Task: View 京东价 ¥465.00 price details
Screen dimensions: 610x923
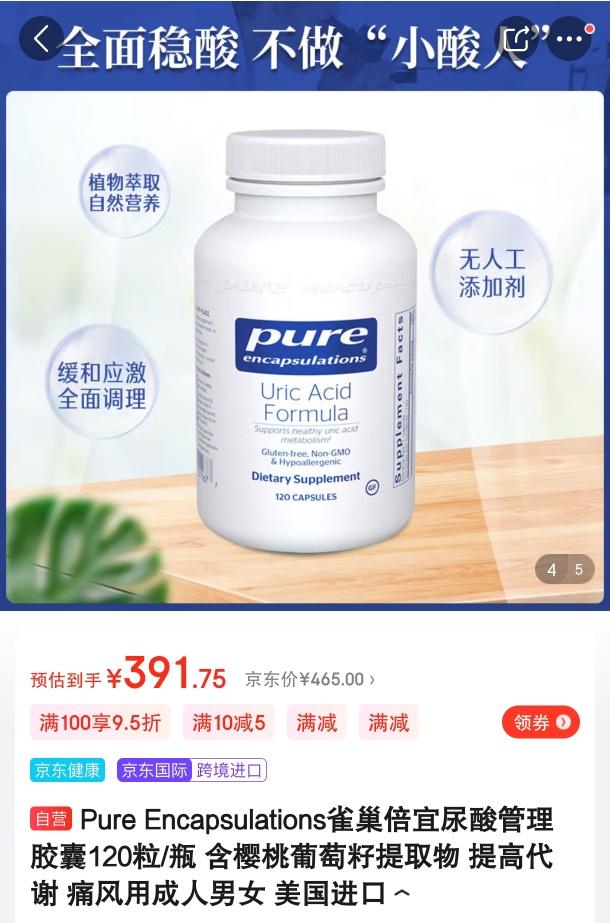Action: [310, 679]
